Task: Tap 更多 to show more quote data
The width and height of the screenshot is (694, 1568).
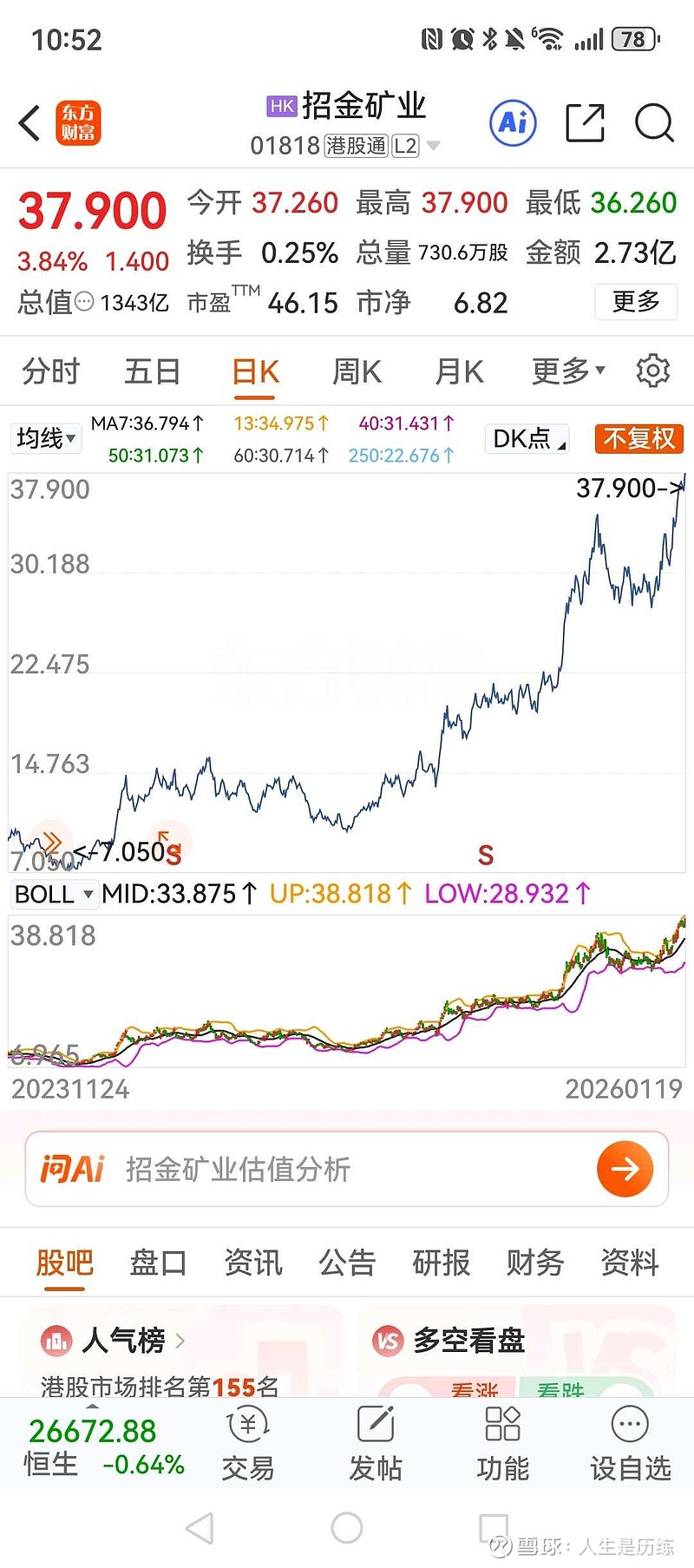Action: coord(635,302)
